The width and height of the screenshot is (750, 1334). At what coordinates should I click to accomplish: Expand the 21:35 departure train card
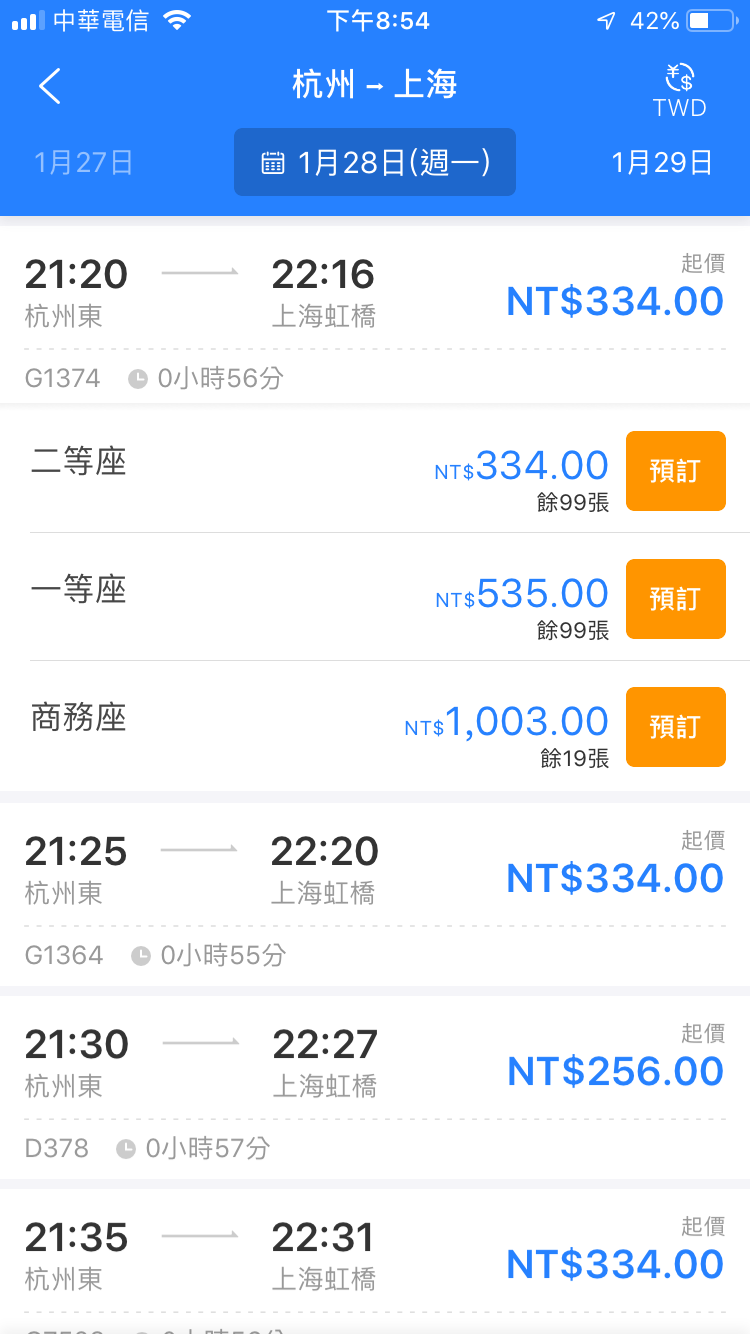(x=375, y=1262)
